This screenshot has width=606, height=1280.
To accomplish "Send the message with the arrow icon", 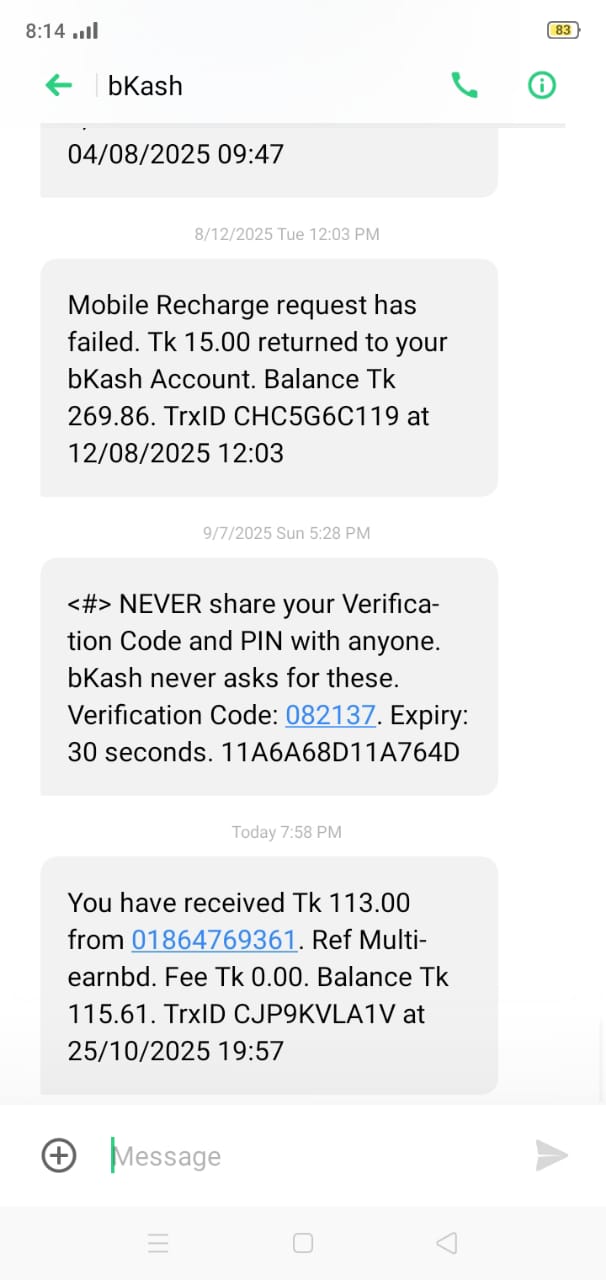I will point(551,1156).
